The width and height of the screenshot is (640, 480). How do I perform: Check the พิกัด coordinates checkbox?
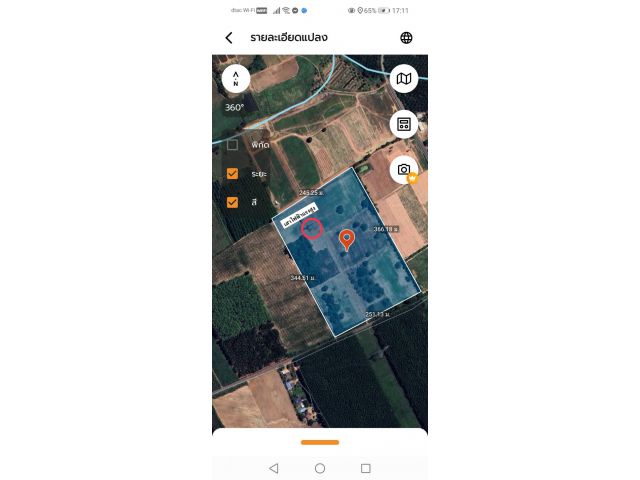tap(232, 145)
